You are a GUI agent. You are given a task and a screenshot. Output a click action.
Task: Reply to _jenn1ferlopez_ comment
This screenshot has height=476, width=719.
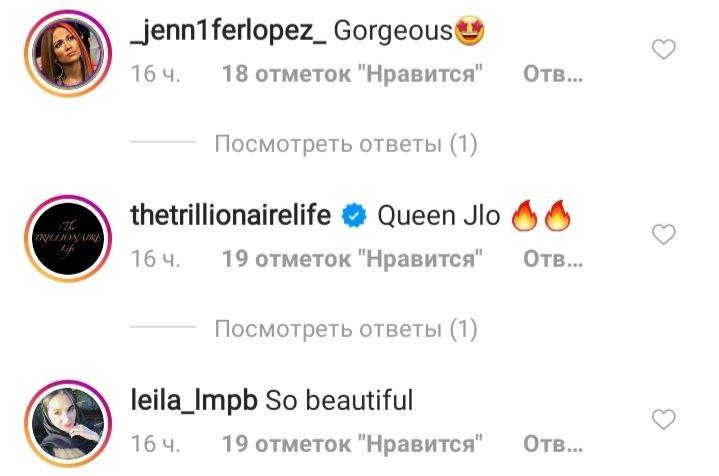point(552,75)
